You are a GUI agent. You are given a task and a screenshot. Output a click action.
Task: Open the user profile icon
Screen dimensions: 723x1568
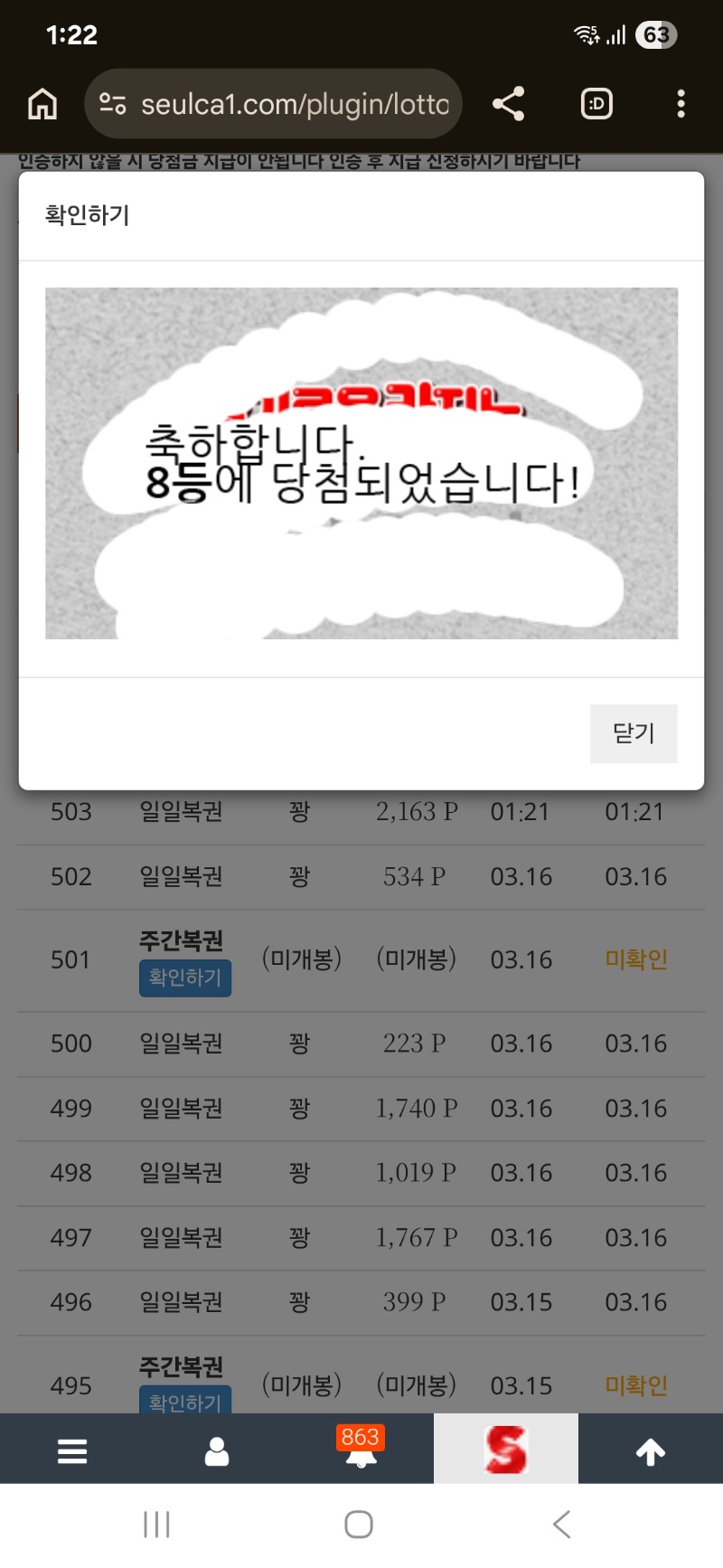217,1450
